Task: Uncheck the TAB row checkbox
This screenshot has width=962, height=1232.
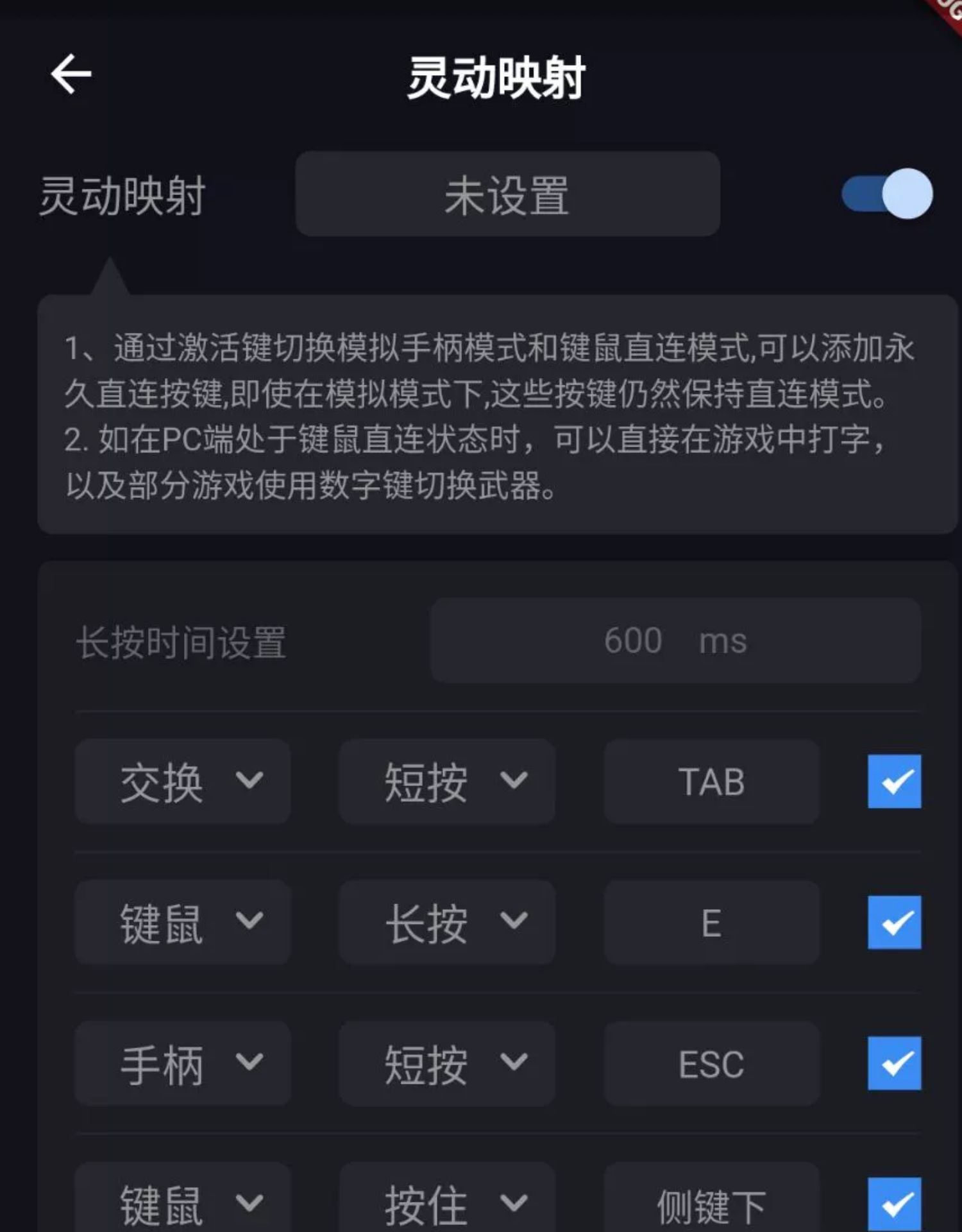Action: coord(894,782)
